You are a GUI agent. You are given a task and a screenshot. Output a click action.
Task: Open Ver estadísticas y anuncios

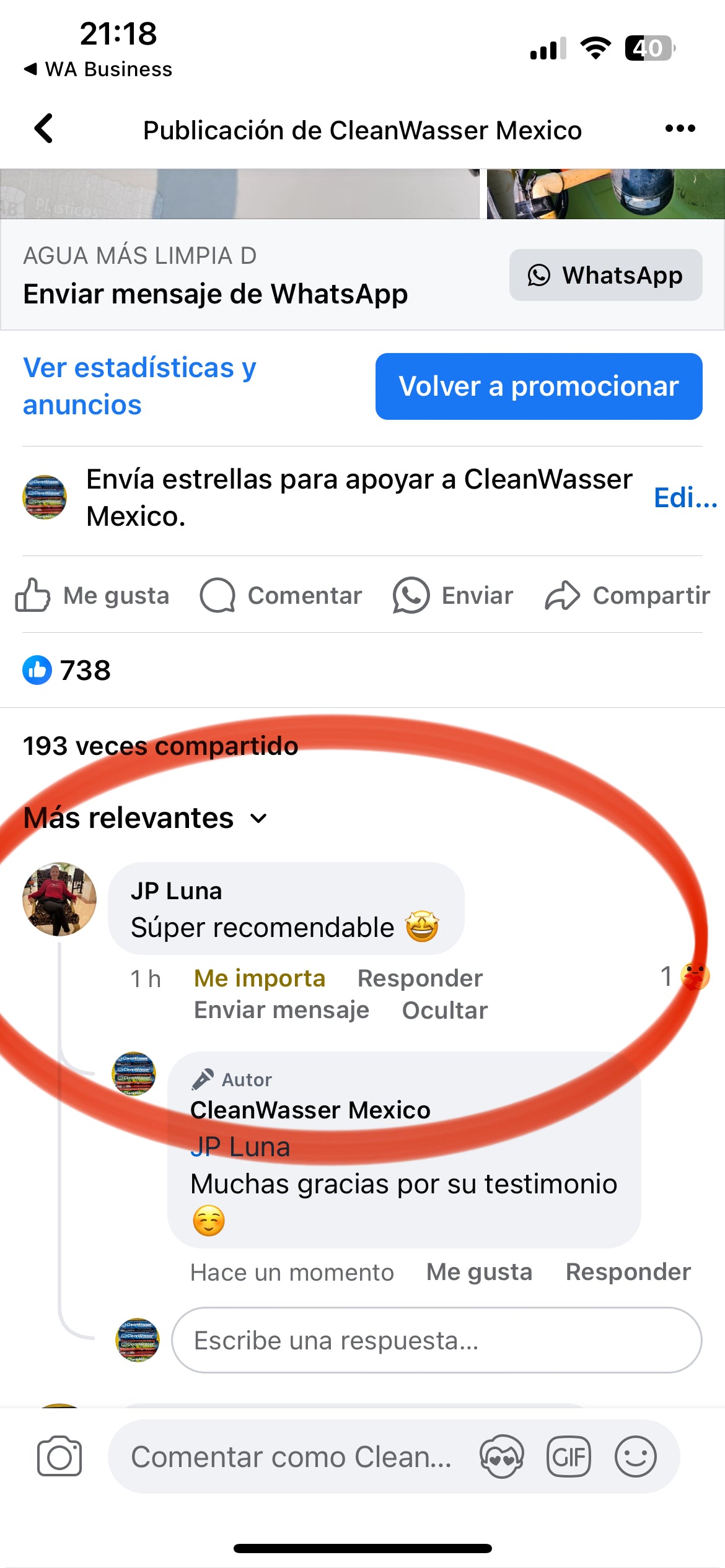[139, 386]
